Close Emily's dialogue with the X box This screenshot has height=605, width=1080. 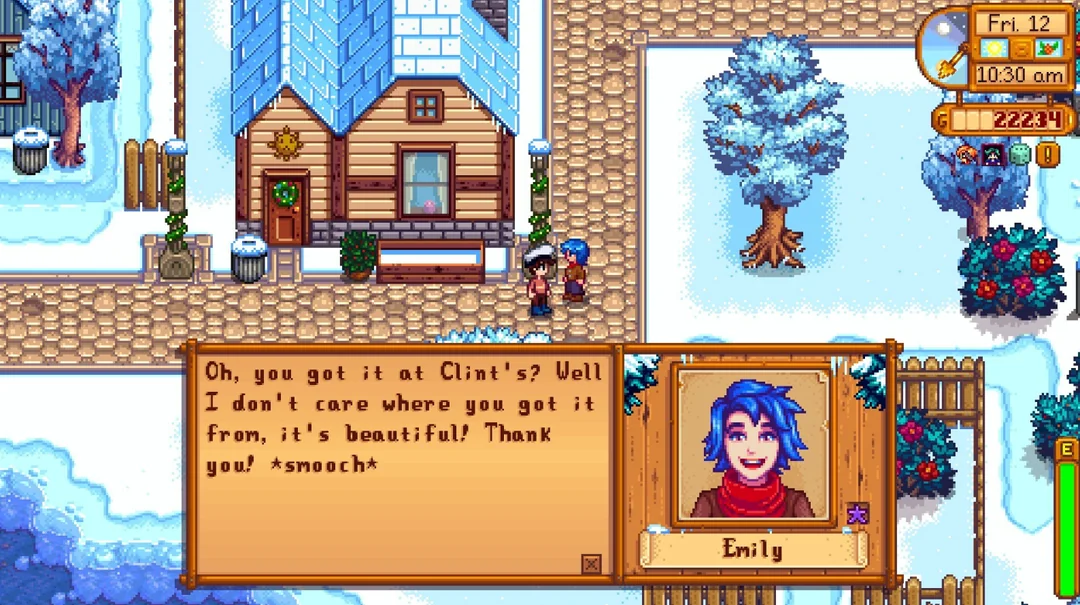point(591,565)
